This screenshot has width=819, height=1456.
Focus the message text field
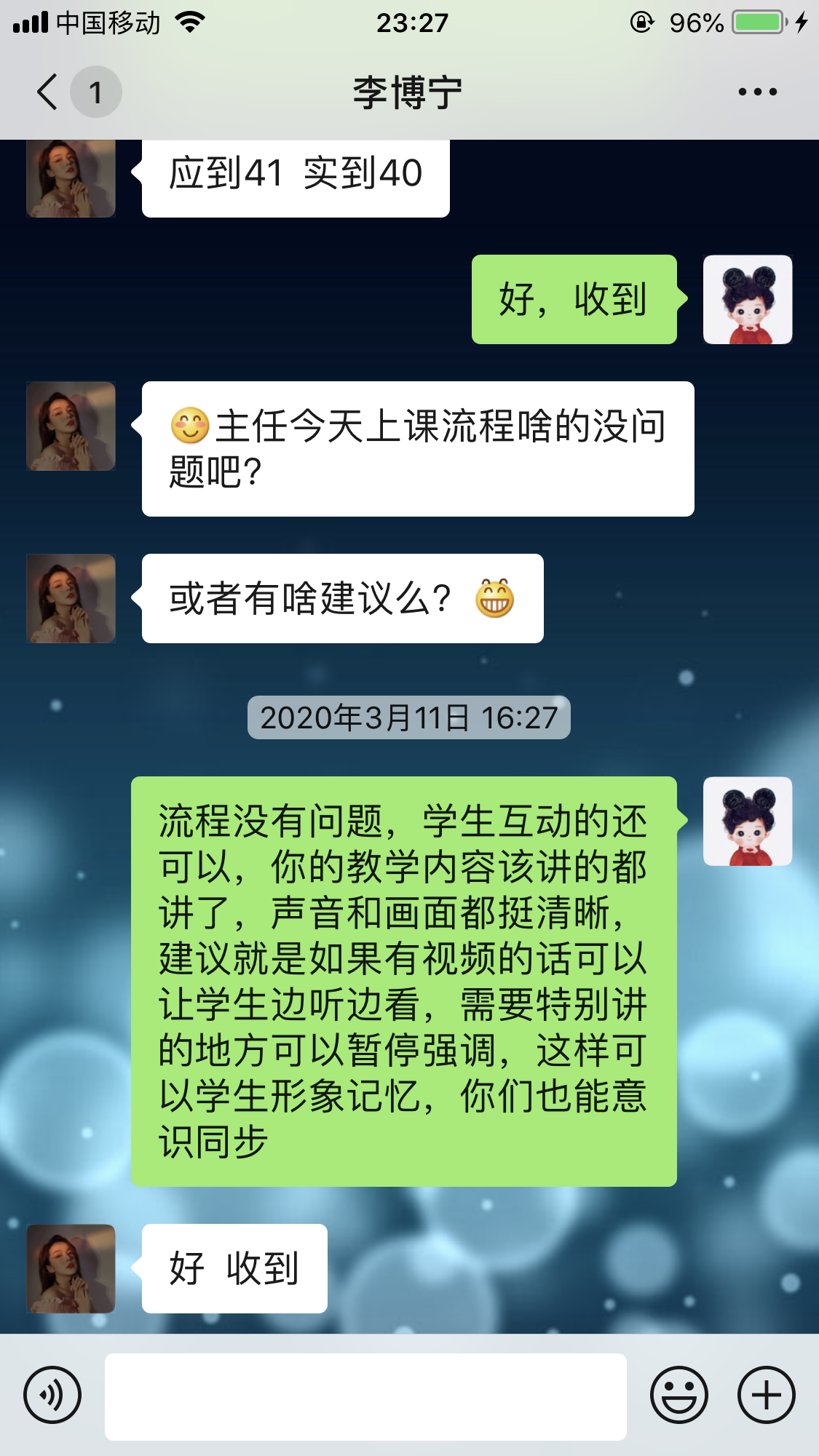pos(365,1396)
